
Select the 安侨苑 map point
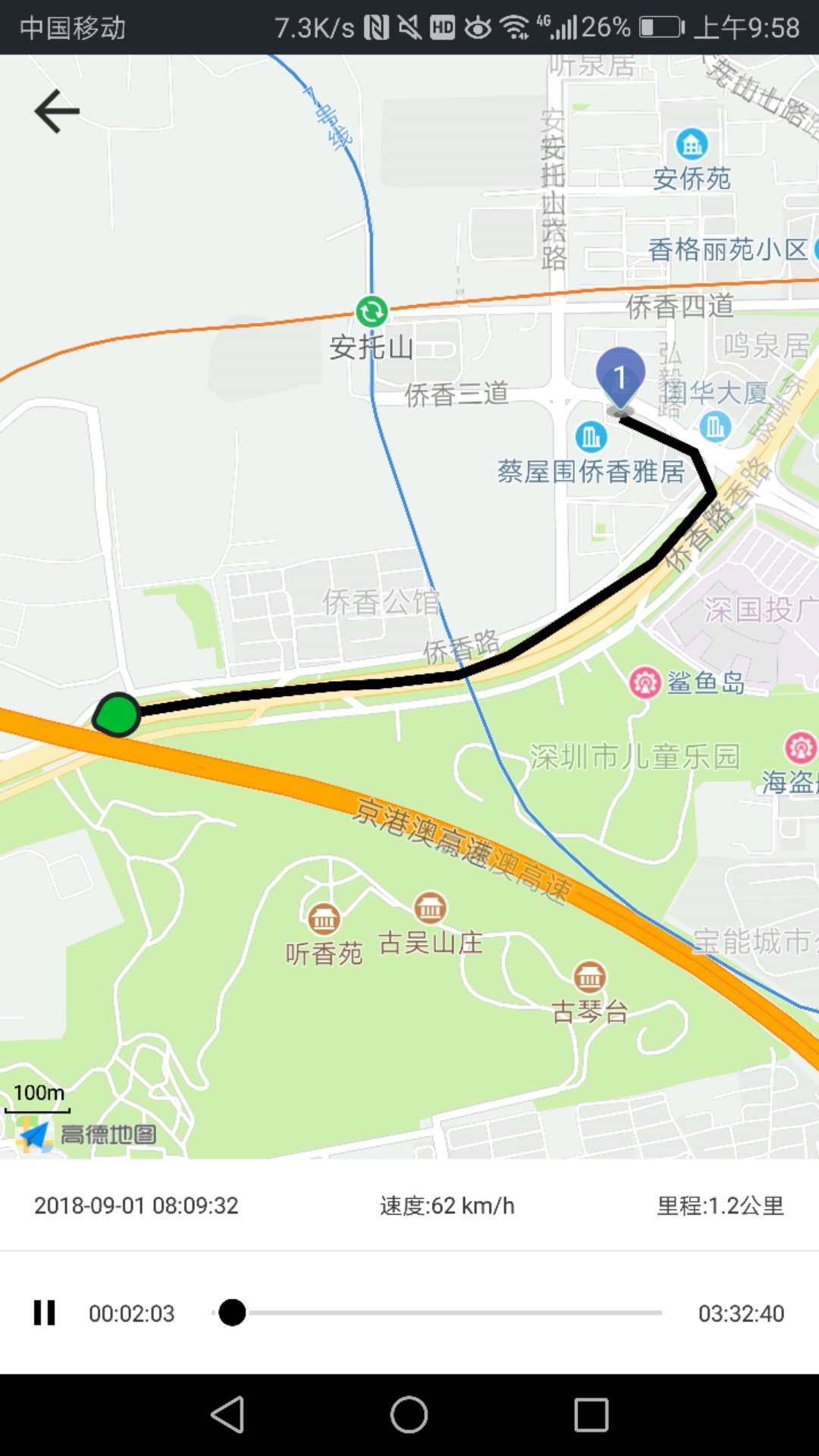click(692, 143)
